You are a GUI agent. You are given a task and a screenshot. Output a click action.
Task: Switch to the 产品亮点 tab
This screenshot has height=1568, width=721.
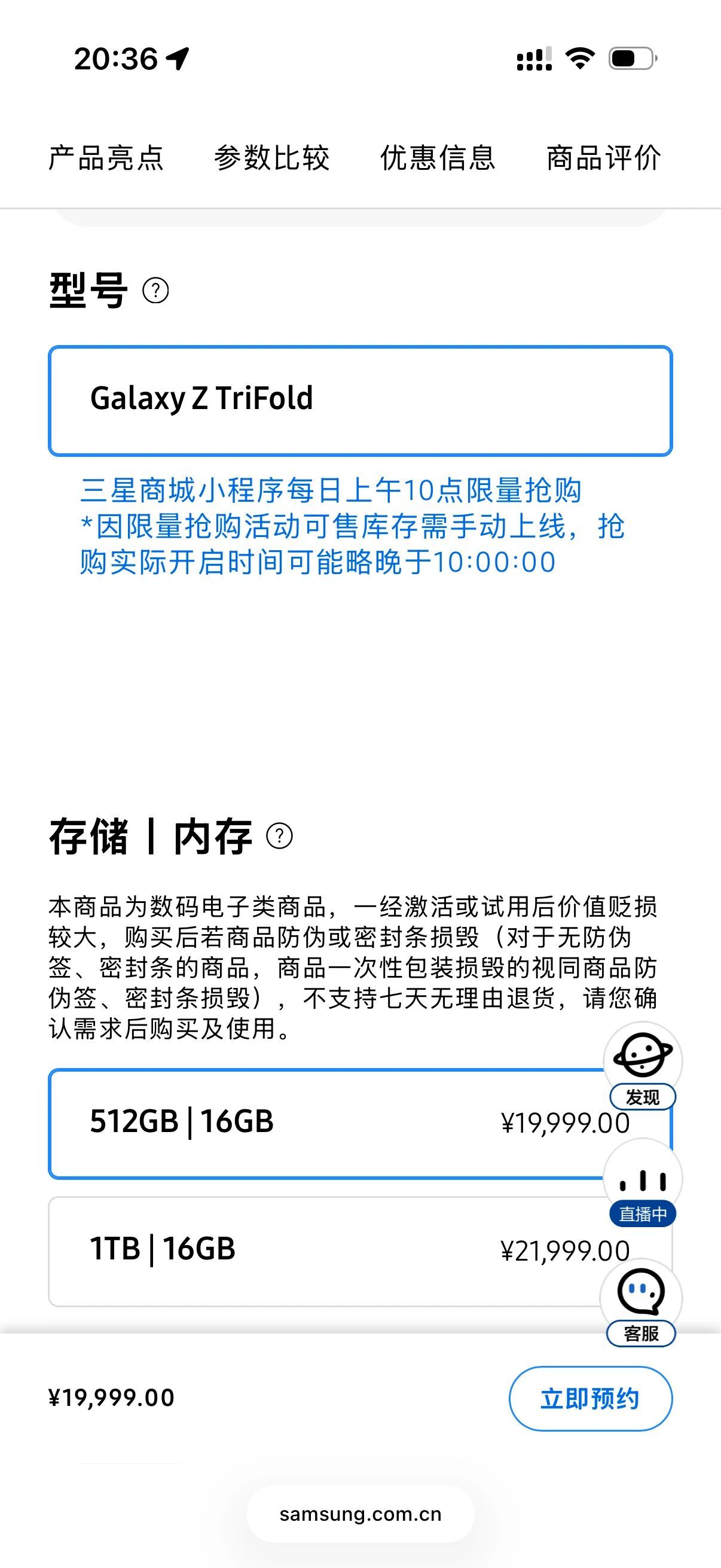tap(106, 158)
